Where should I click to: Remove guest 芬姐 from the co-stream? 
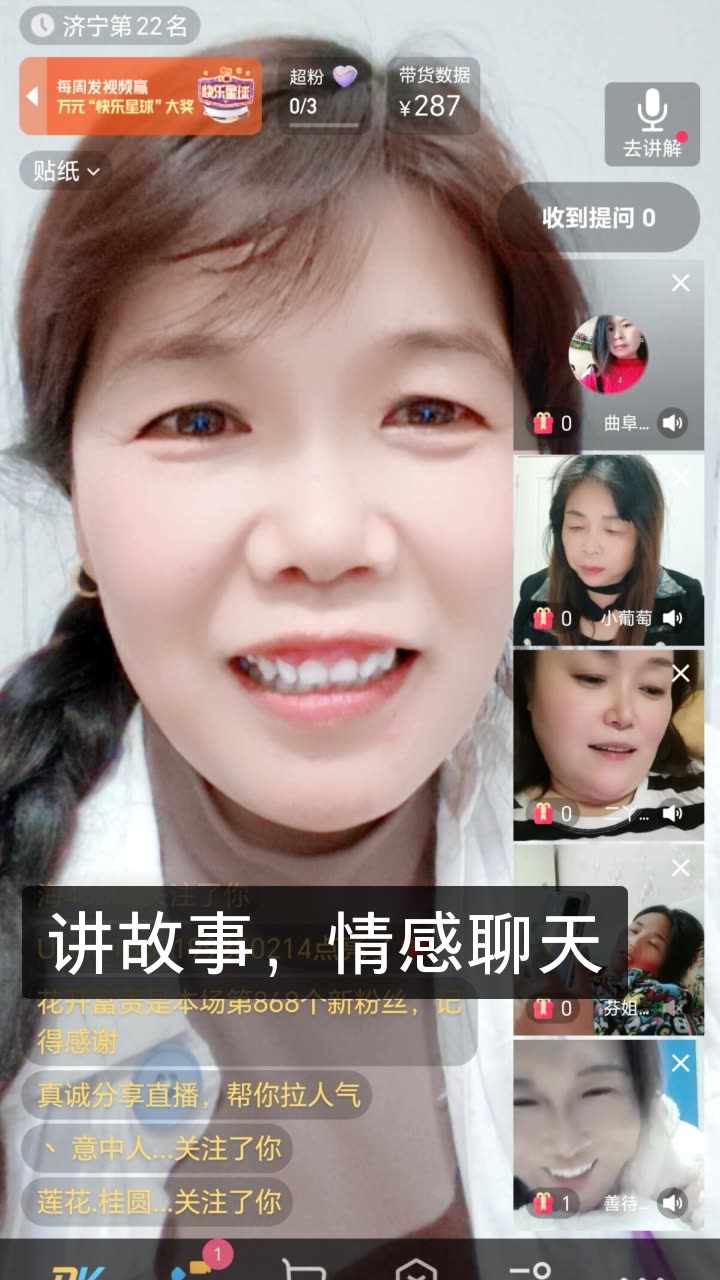[x=681, y=868]
